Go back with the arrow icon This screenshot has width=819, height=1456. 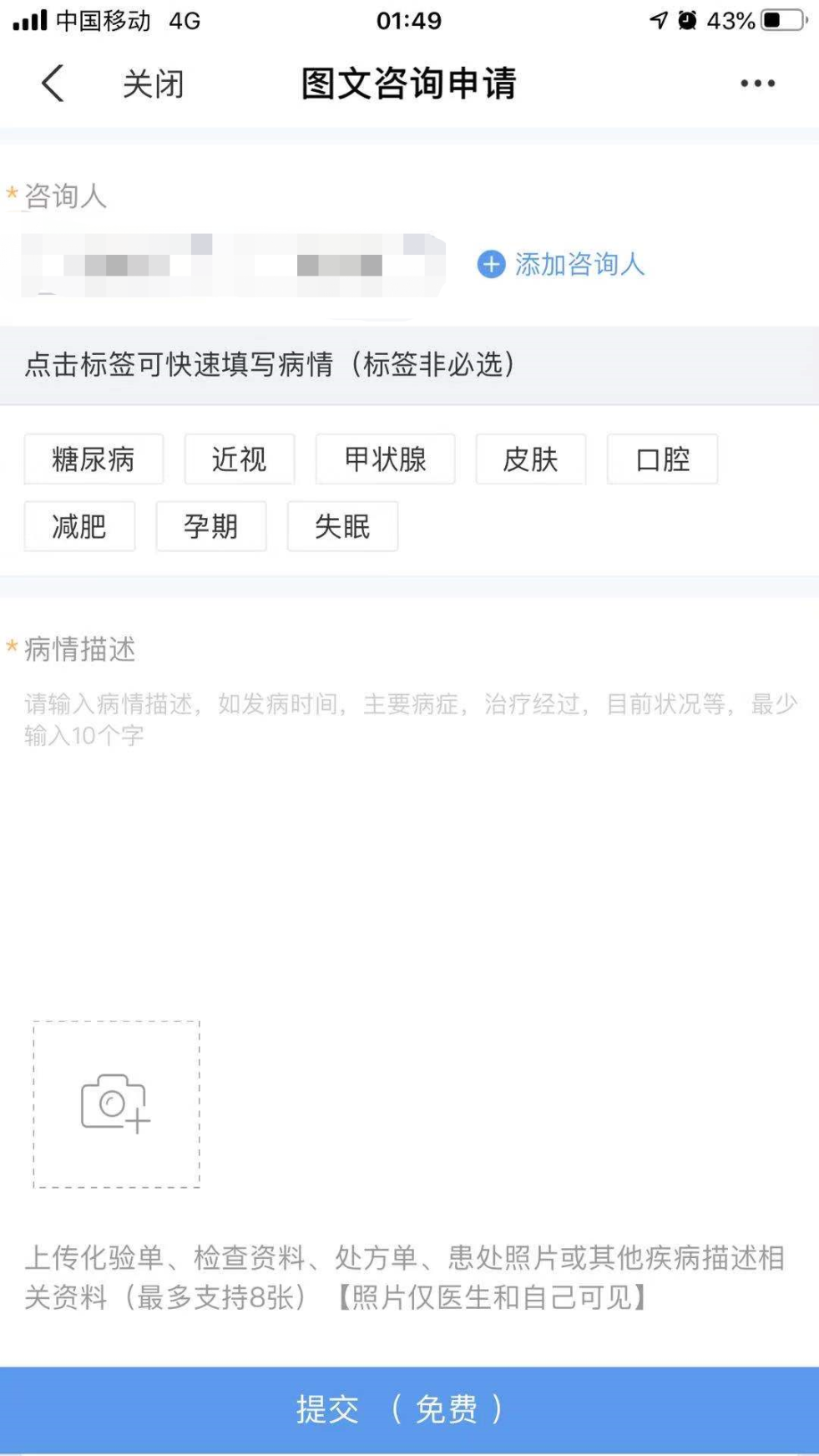pos(53,84)
